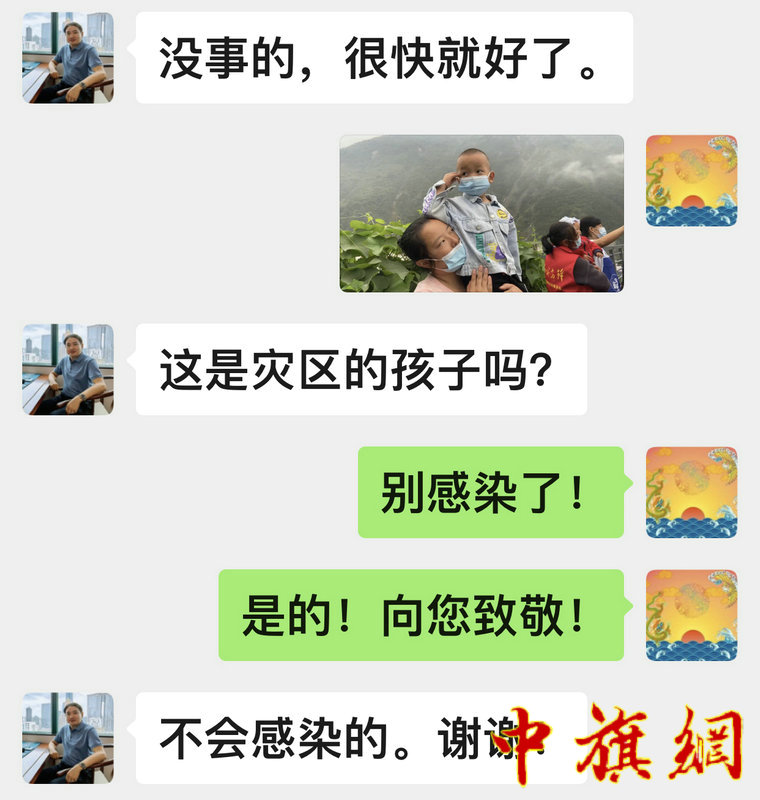Tap avatar beside '是的！向您致敬！' message
Screen dimensions: 760x800
pyautogui.click(x=691, y=615)
